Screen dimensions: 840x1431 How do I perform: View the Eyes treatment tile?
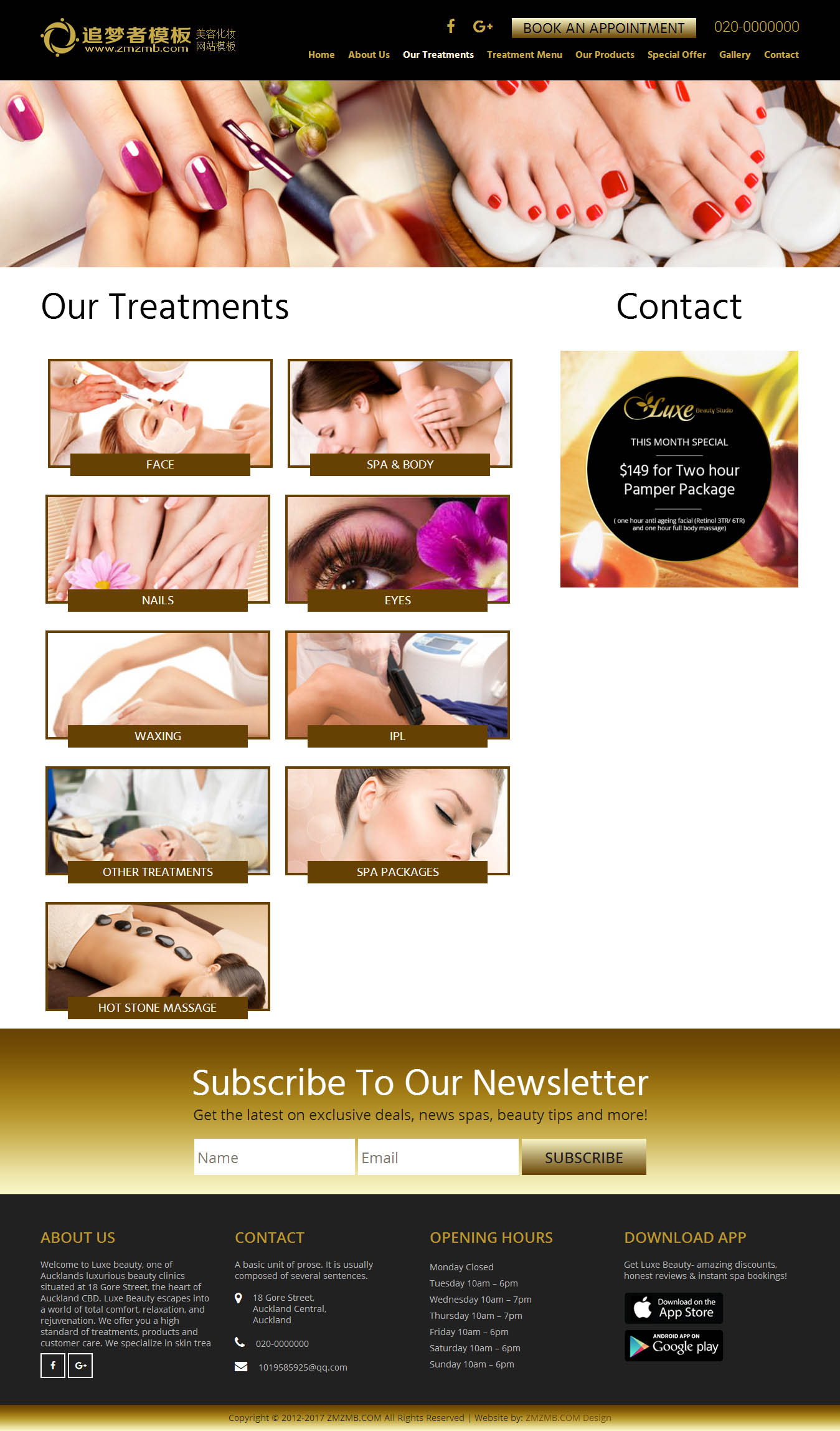tap(397, 550)
